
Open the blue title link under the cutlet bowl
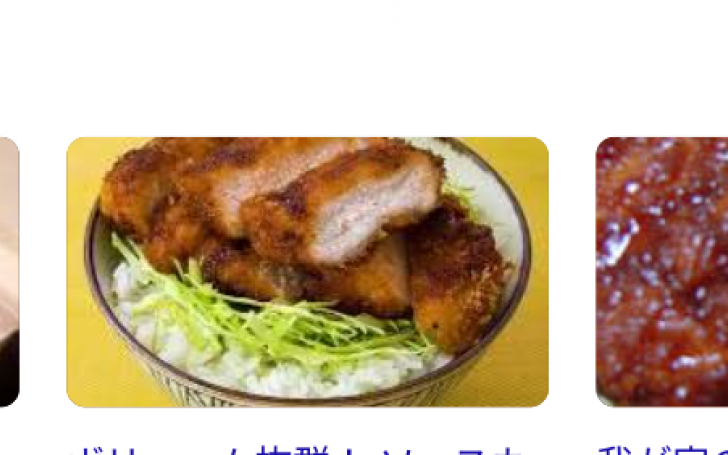pyautogui.click(x=300, y=447)
